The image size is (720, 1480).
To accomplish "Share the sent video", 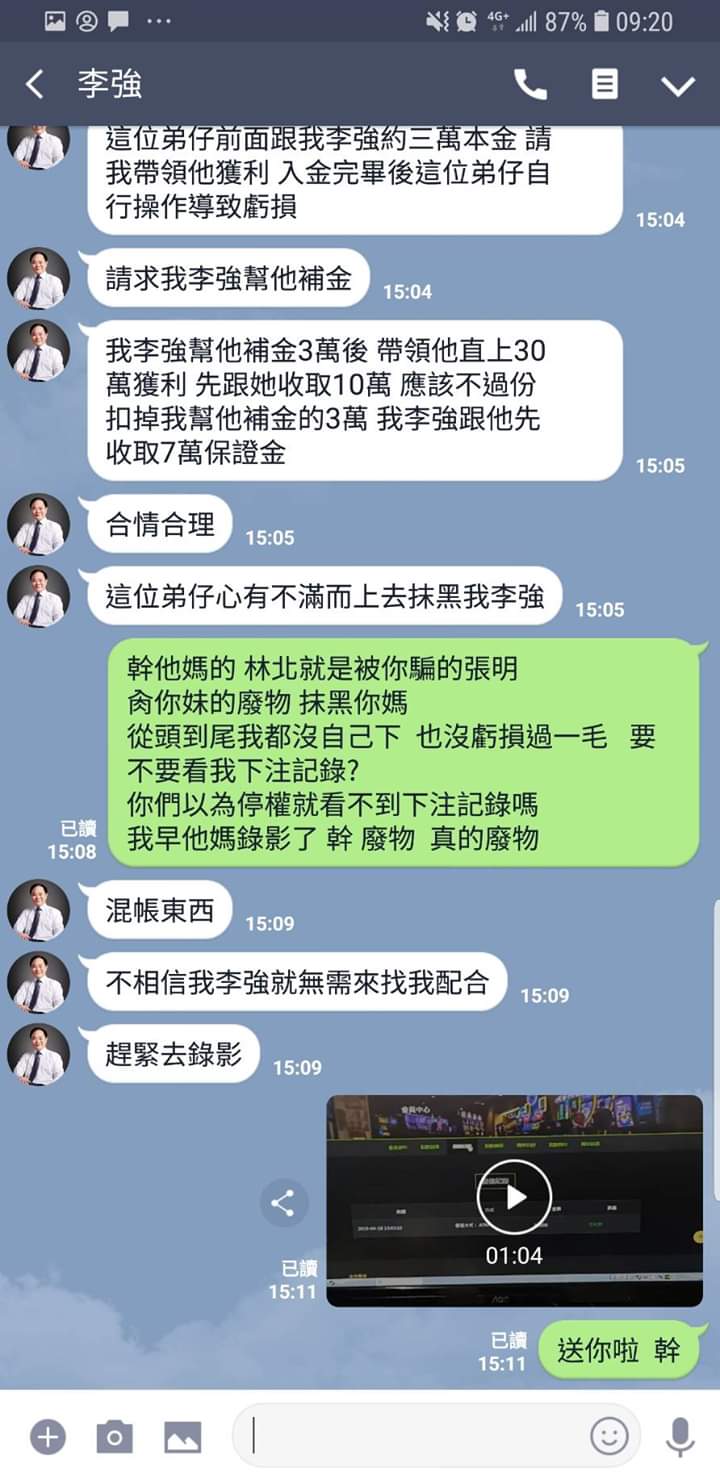I will (x=283, y=1202).
